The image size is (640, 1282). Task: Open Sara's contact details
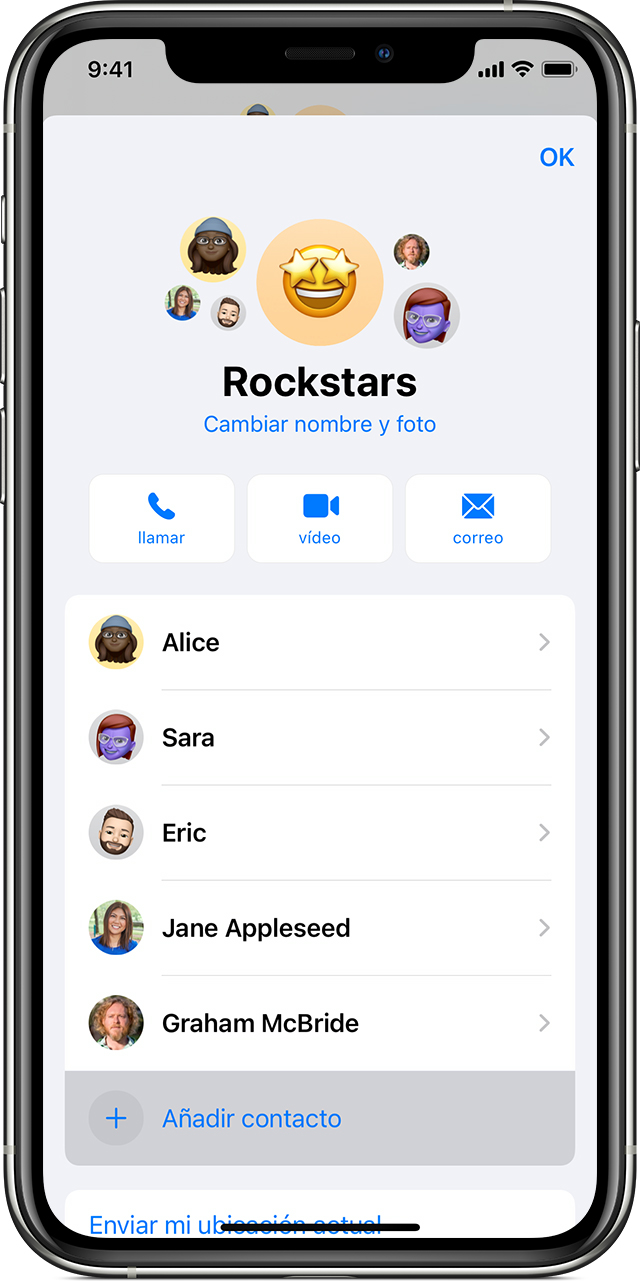pyautogui.click(x=320, y=738)
